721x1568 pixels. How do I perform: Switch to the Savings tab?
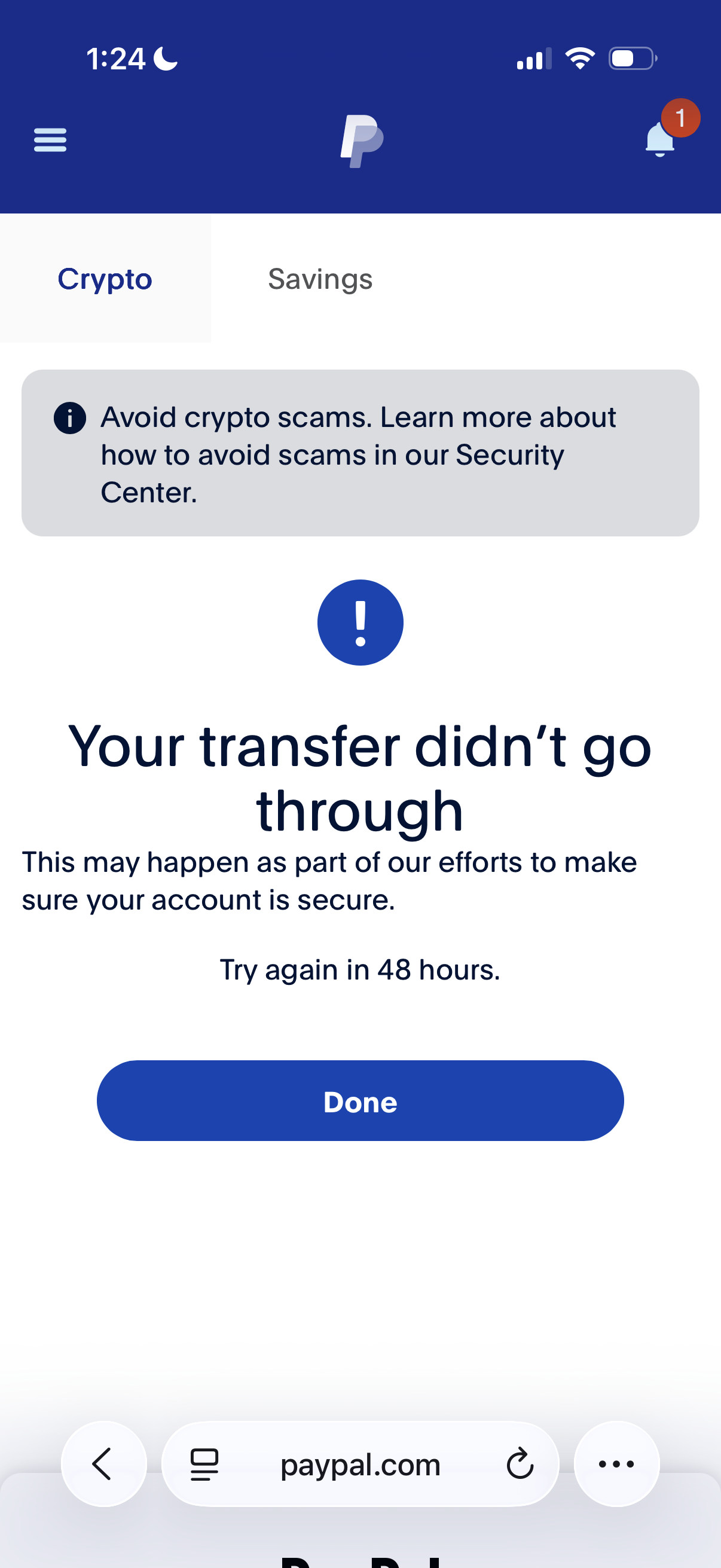[x=320, y=279]
